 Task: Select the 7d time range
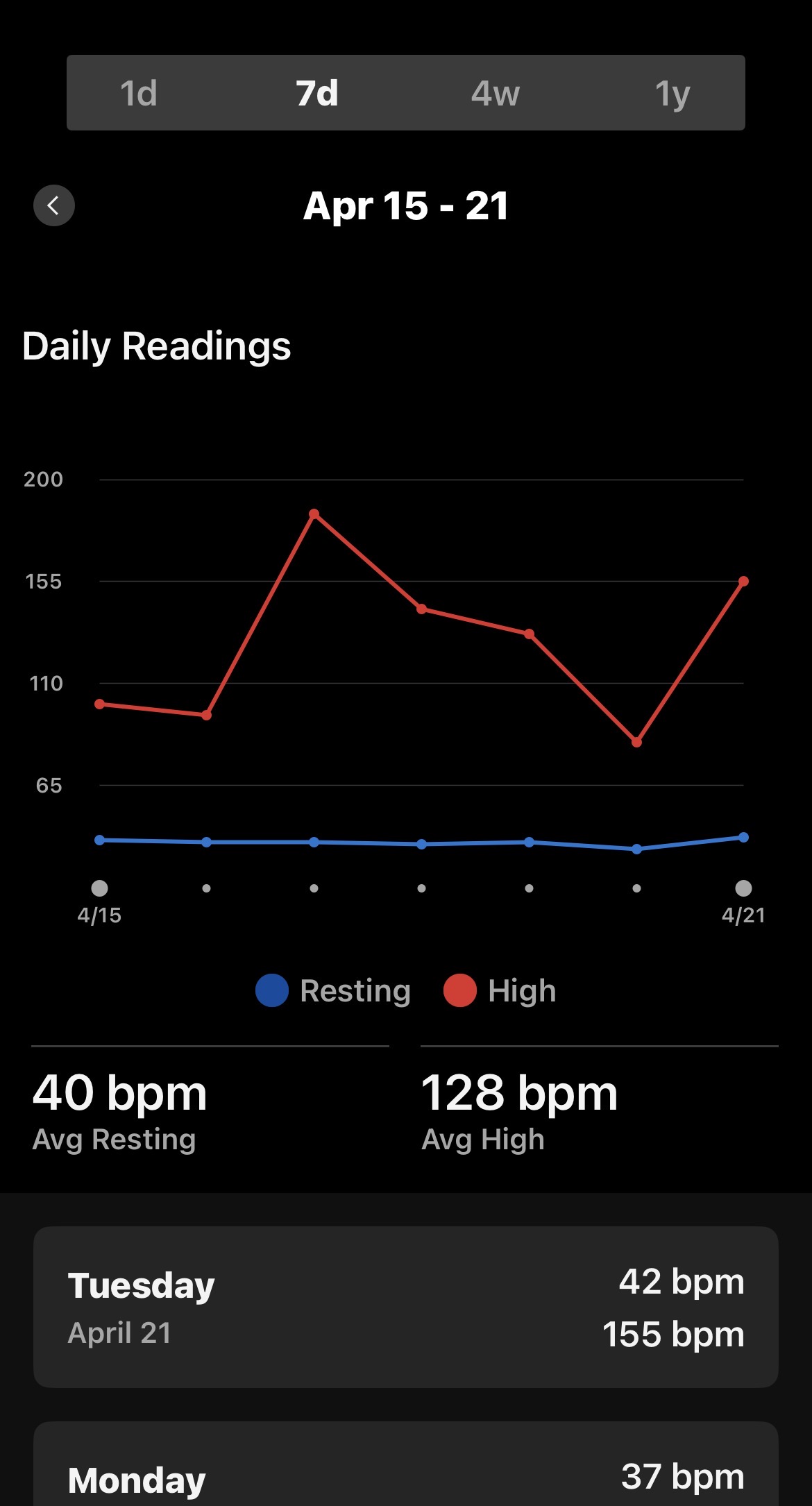point(317,93)
